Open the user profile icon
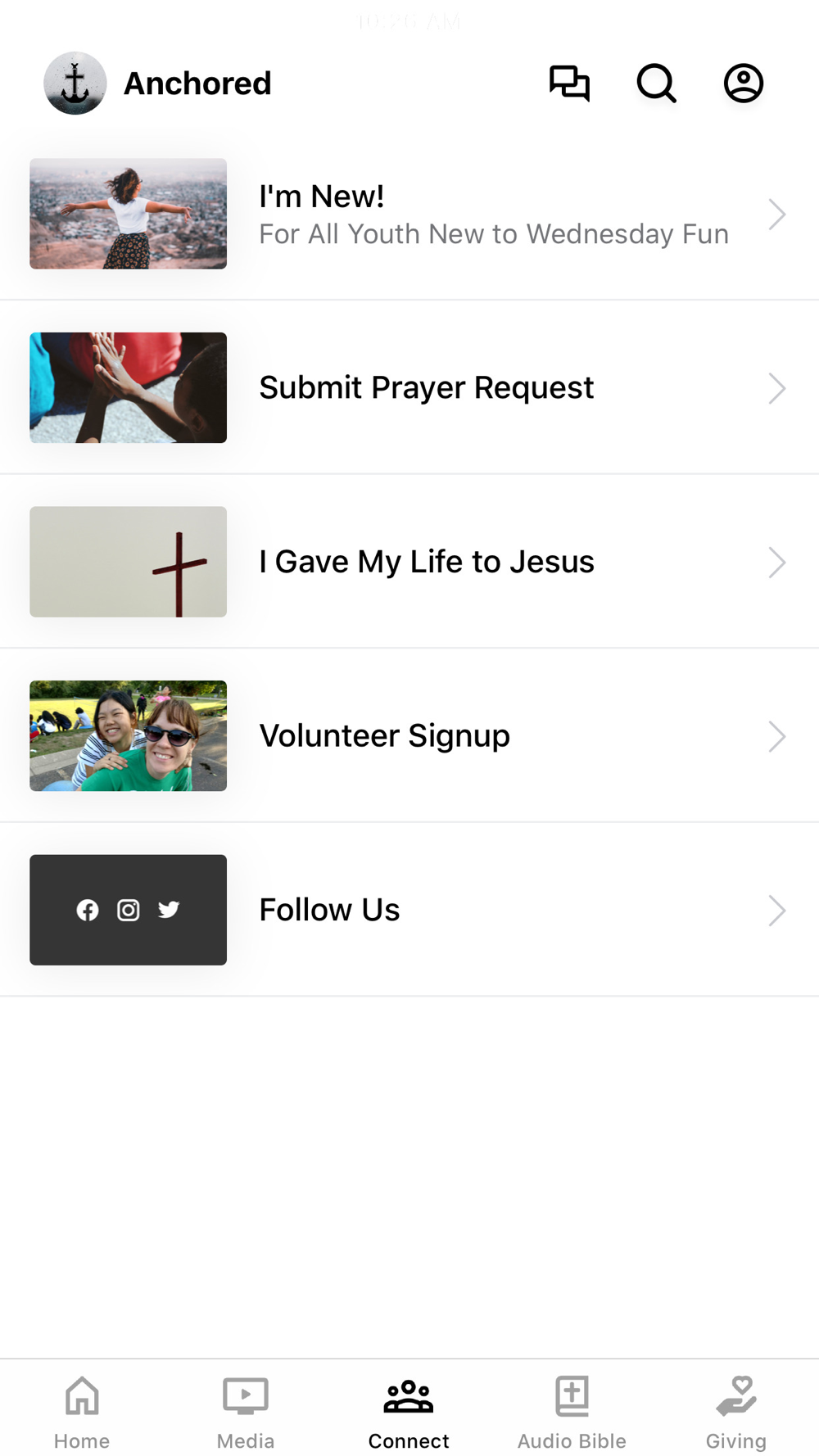 [743, 84]
